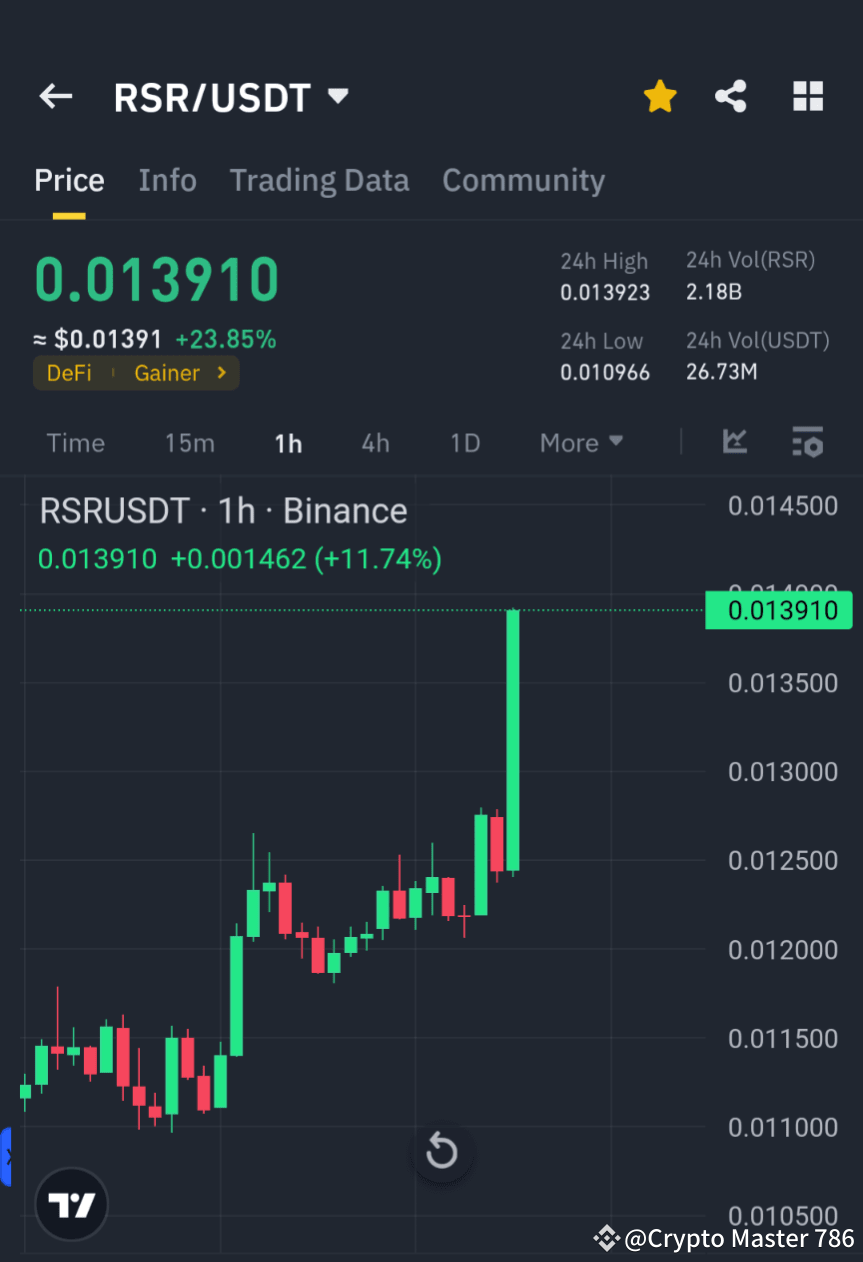Open TradingView via its logo
Viewport: 863px width, 1262px height.
point(70,1204)
